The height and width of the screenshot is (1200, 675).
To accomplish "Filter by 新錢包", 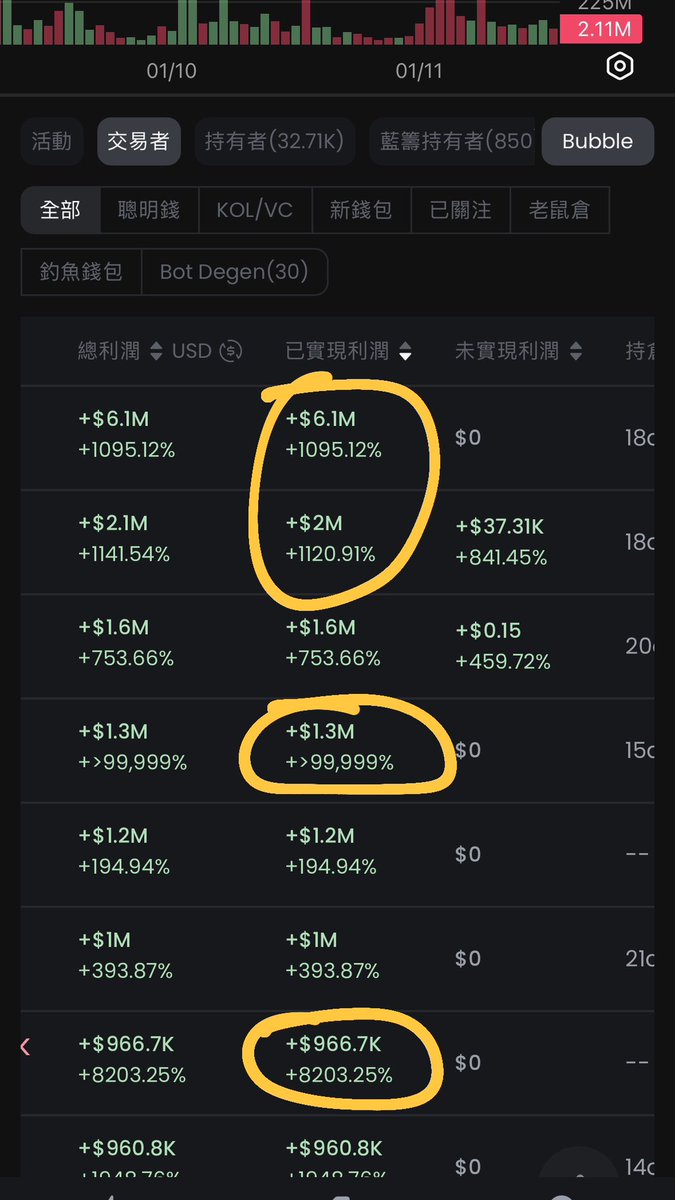I will coord(360,210).
